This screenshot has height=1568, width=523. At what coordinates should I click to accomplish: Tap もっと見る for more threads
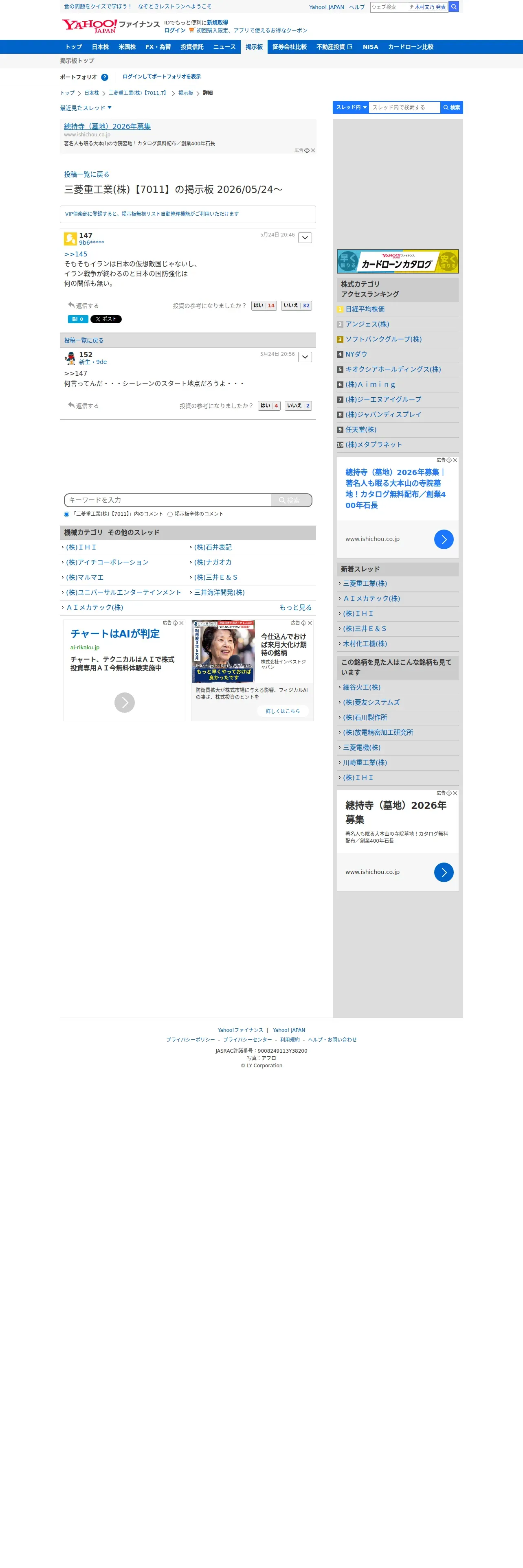click(295, 607)
